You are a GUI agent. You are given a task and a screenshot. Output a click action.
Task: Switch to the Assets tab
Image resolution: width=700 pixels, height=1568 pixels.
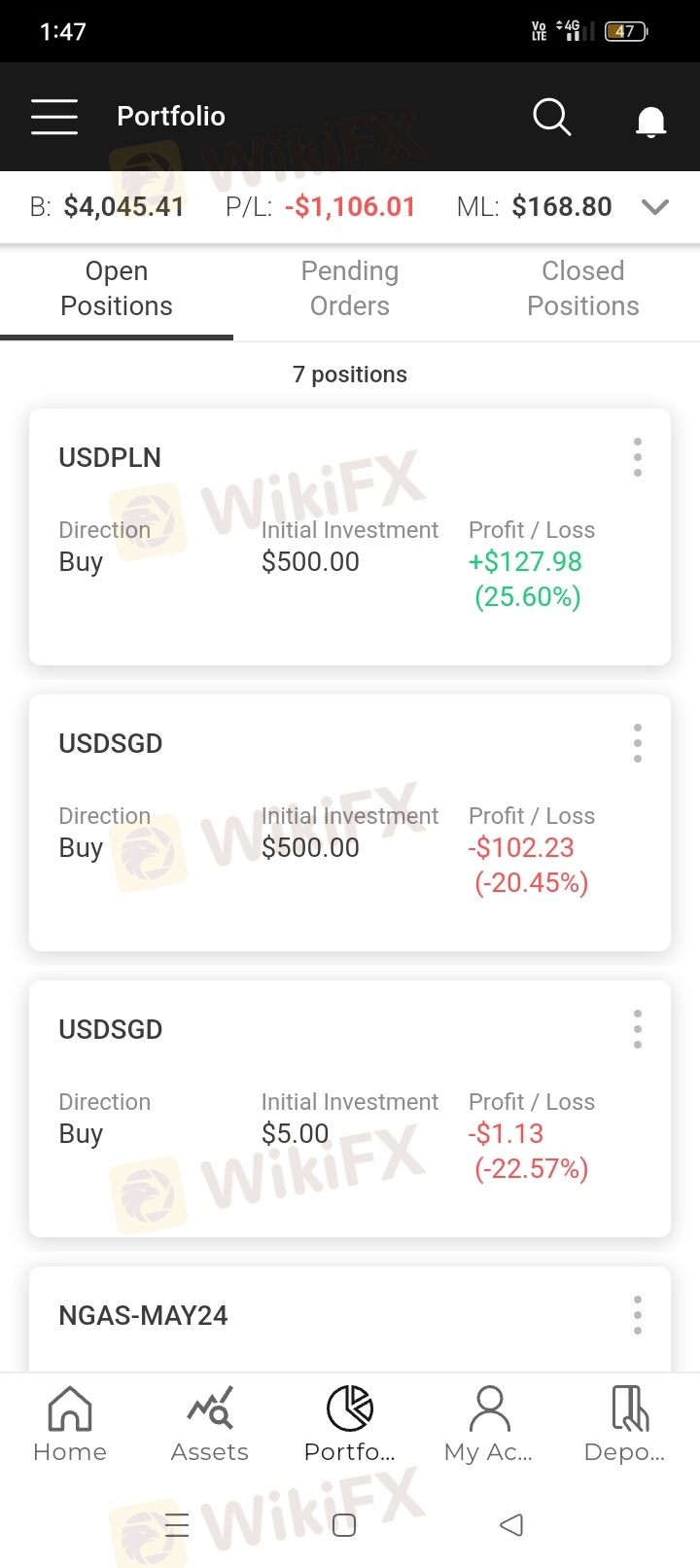[x=210, y=1424]
